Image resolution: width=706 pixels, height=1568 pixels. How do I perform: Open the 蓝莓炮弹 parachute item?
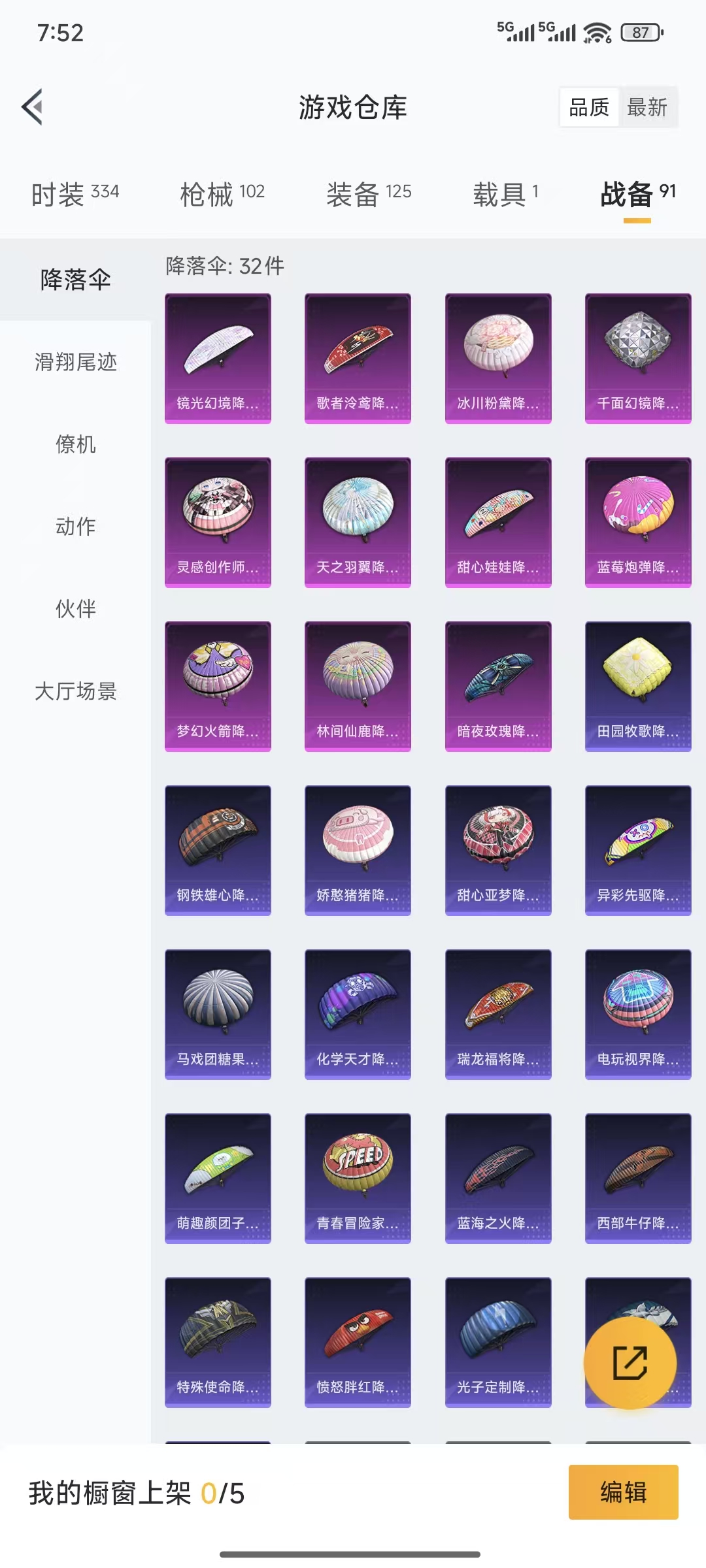[638, 522]
